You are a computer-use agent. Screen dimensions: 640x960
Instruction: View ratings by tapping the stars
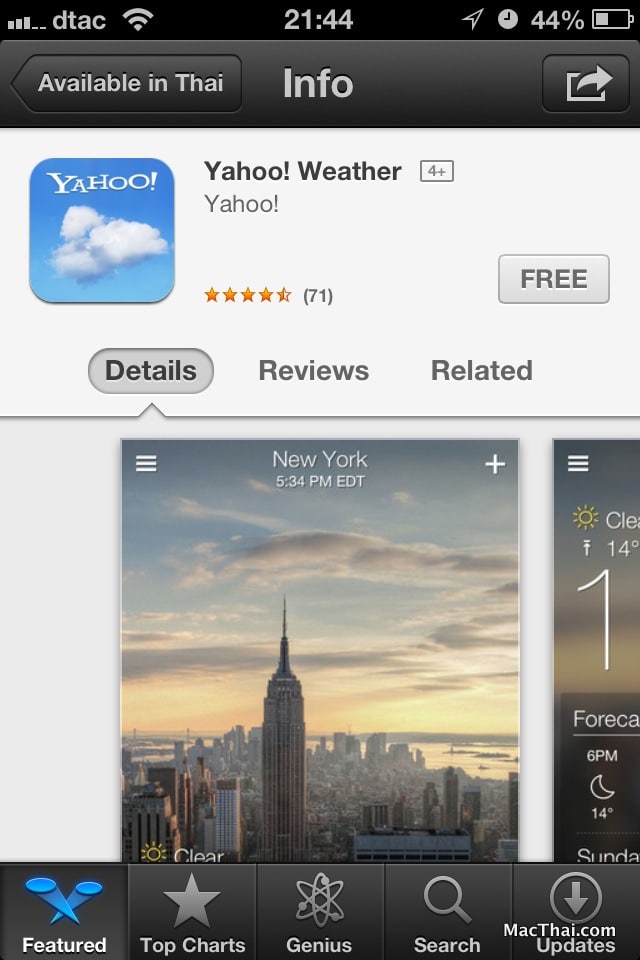click(x=248, y=295)
